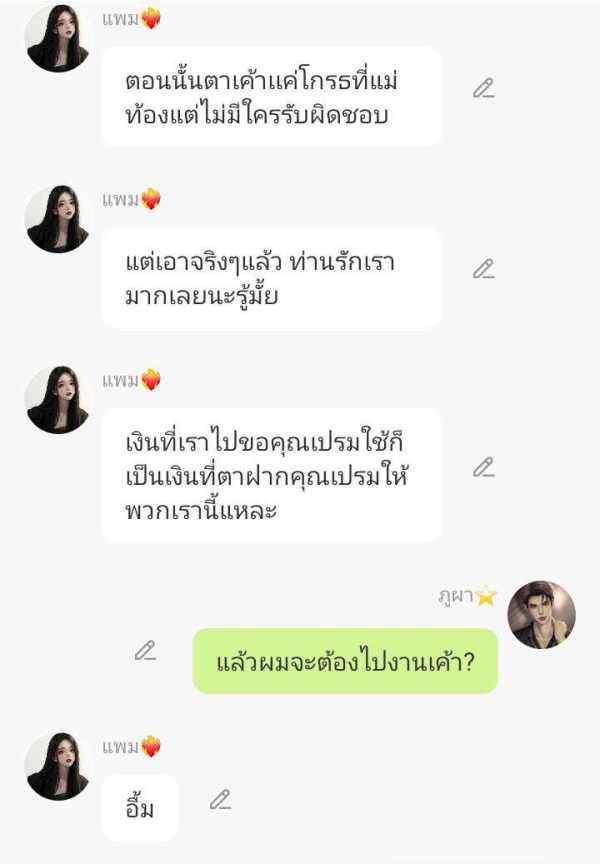Edit the อื้ม message

(221, 800)
